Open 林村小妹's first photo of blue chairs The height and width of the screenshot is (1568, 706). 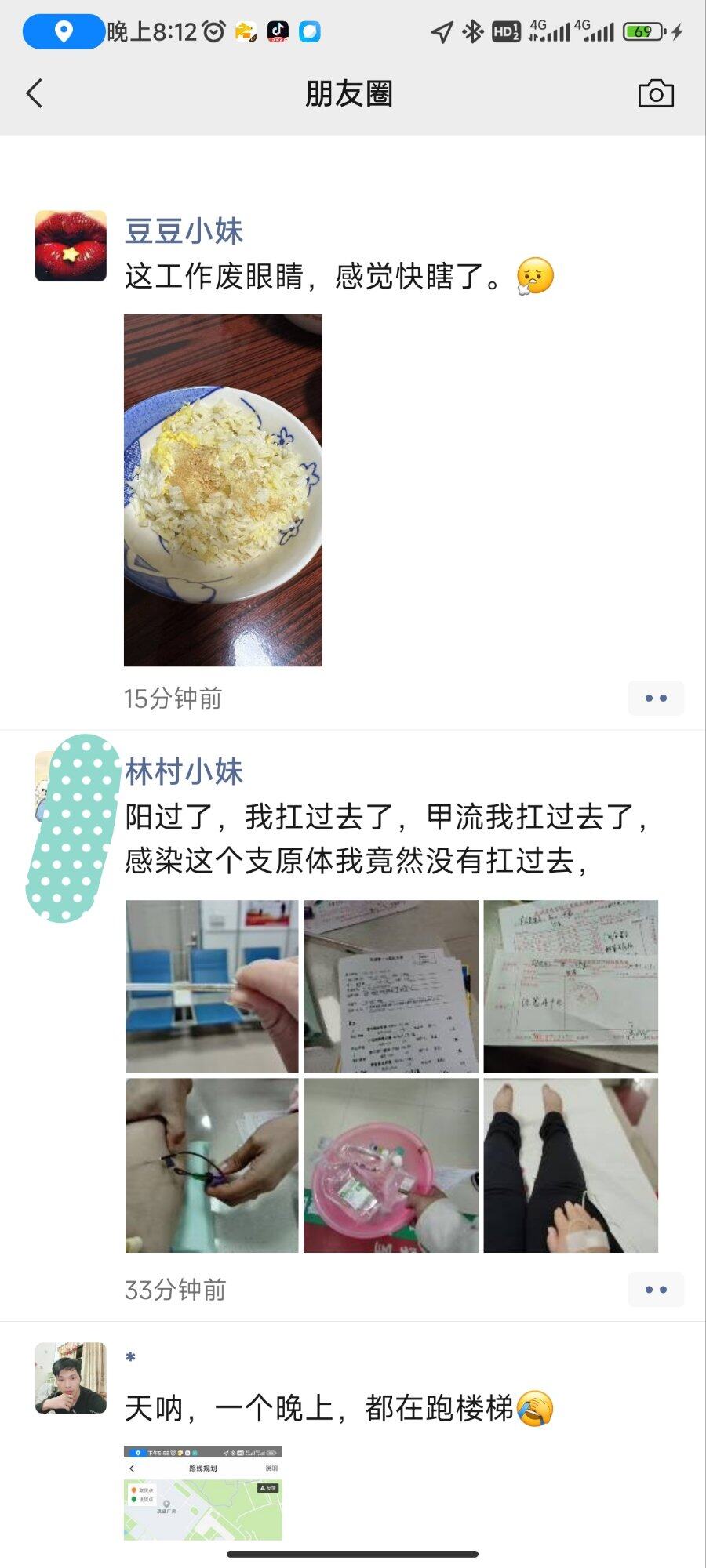click(x=212, y=986)
